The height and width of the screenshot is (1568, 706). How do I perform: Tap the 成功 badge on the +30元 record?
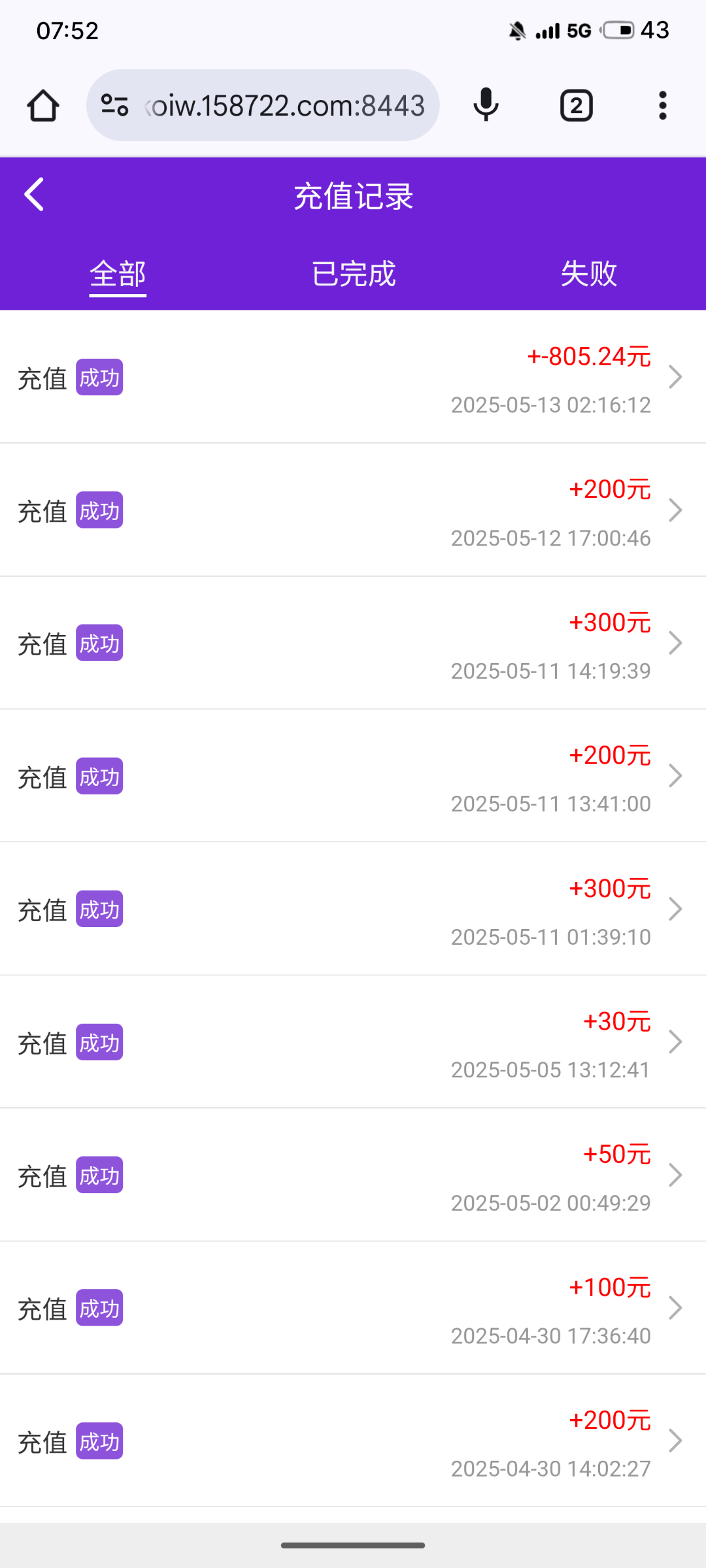tap(99, 1042)
